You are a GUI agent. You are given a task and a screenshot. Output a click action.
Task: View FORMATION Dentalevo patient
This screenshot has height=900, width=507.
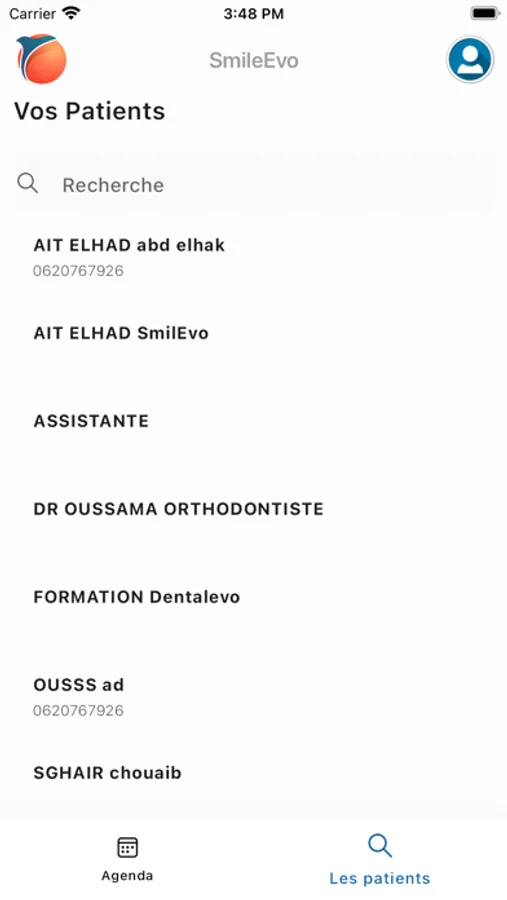254,597
